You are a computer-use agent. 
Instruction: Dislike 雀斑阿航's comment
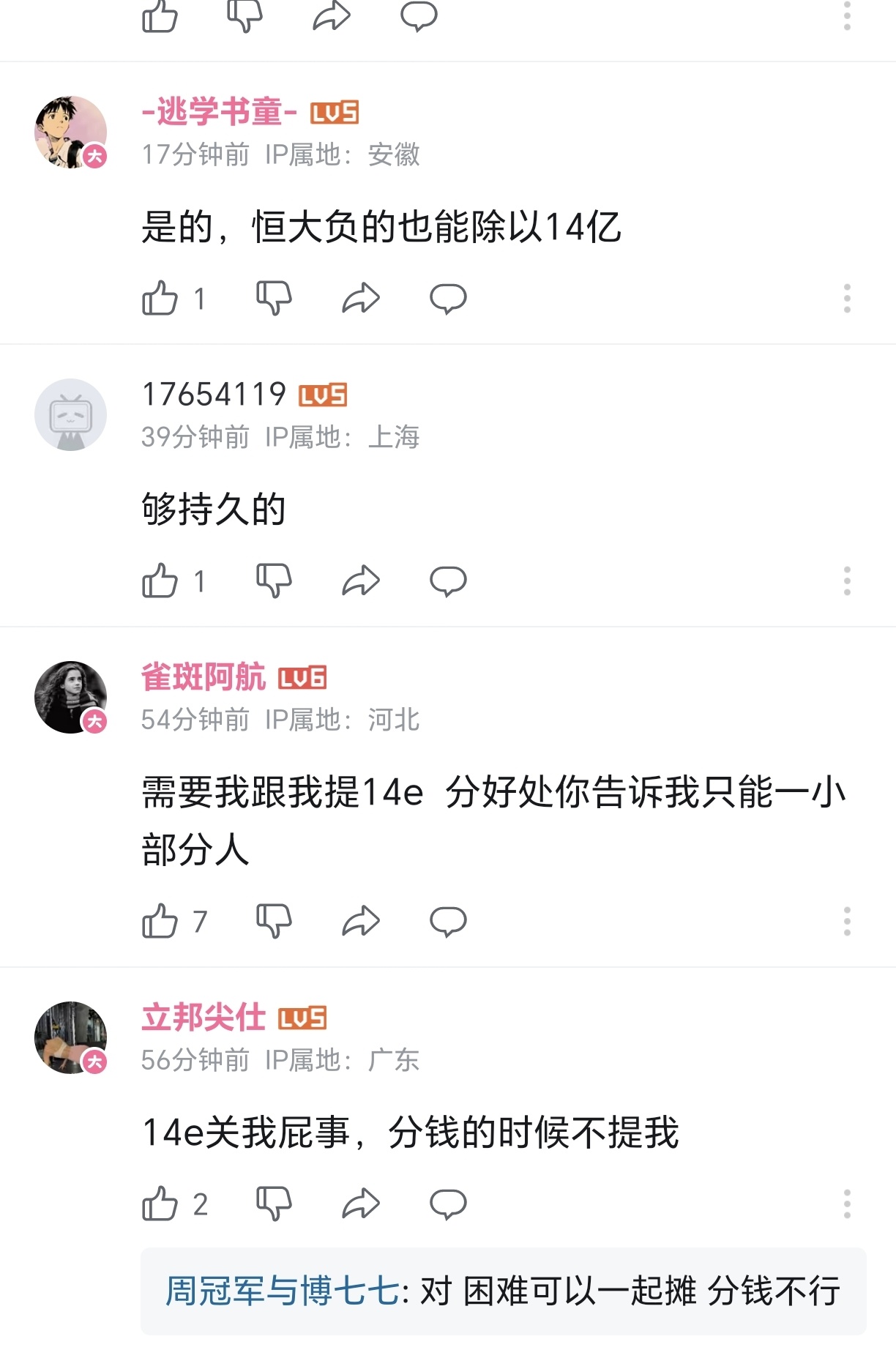274,921
